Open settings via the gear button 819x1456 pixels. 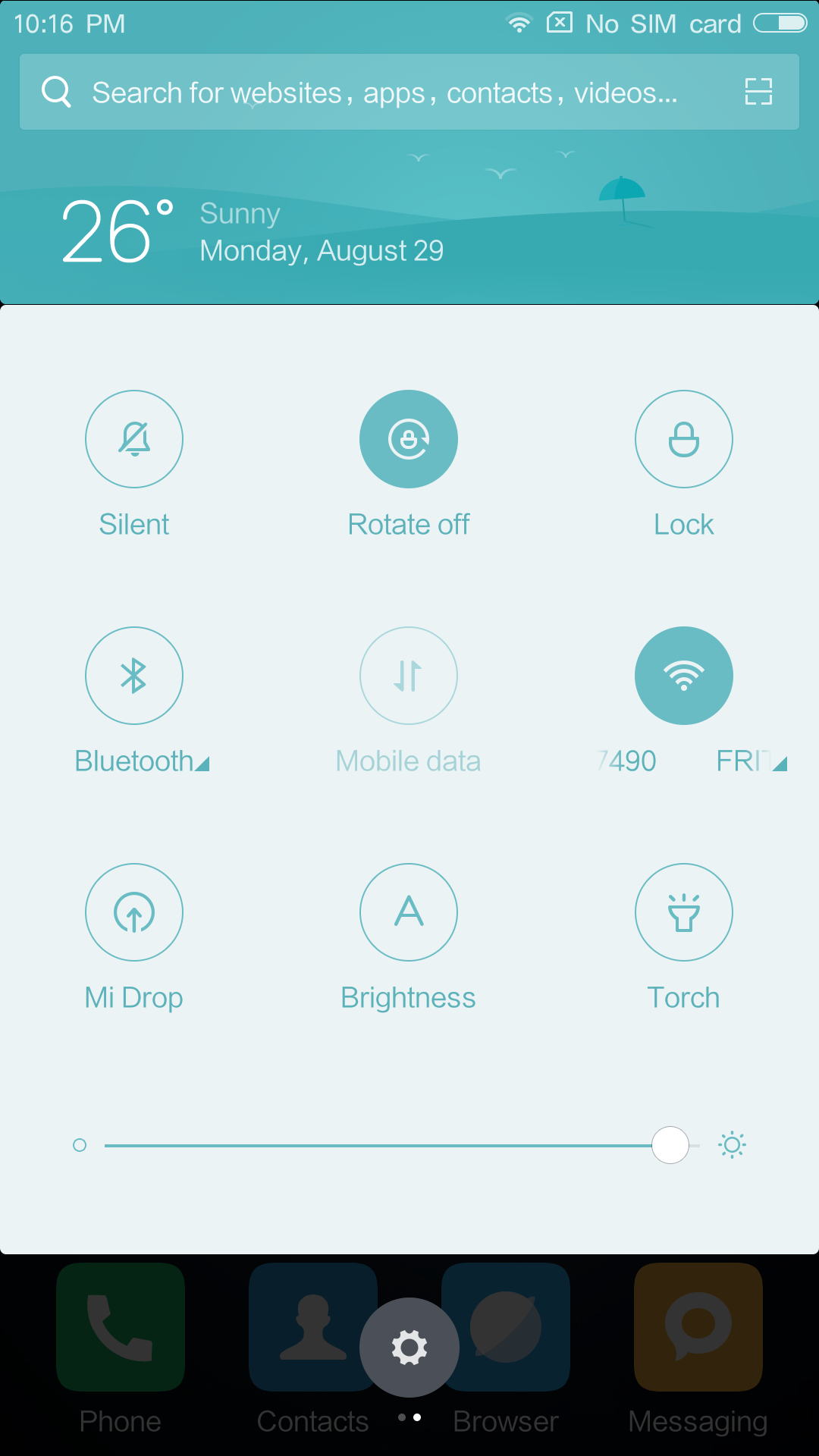coord(409,1348)
